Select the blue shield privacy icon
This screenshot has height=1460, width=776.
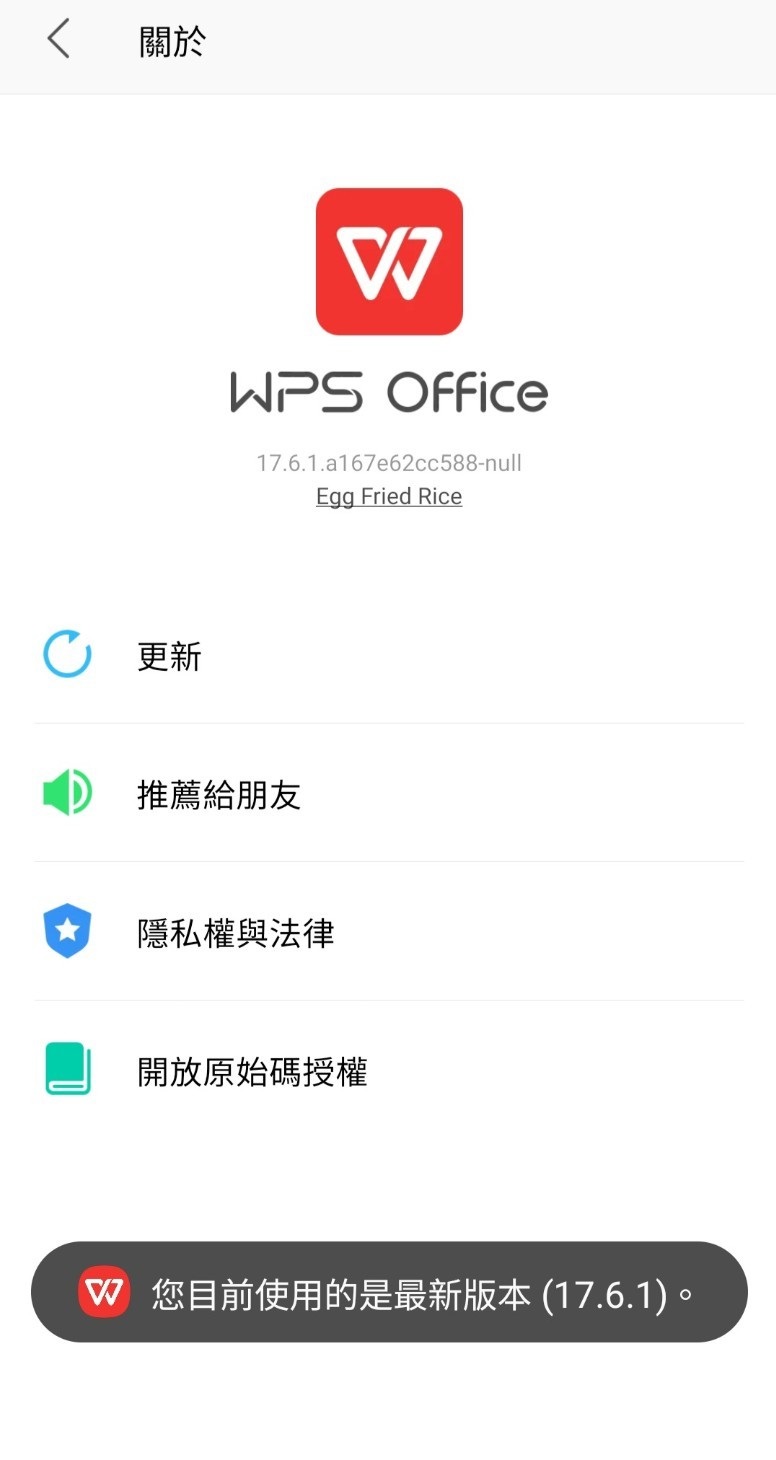pos(67,931)
